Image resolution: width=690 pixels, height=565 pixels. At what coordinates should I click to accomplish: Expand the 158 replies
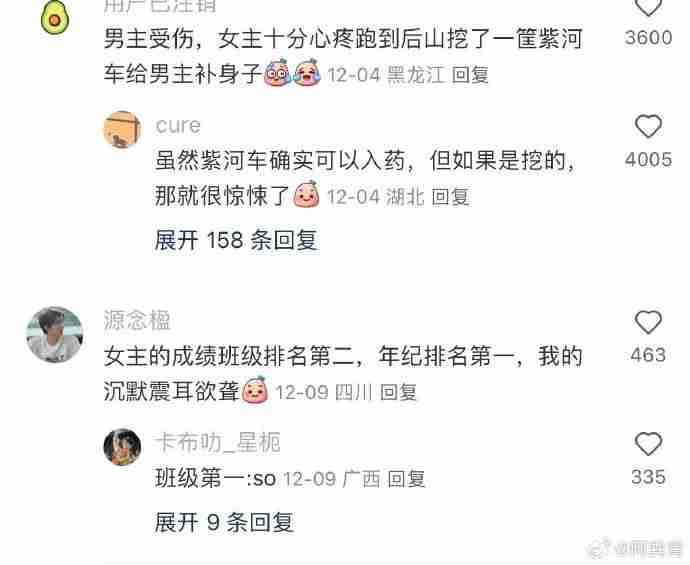236,240
